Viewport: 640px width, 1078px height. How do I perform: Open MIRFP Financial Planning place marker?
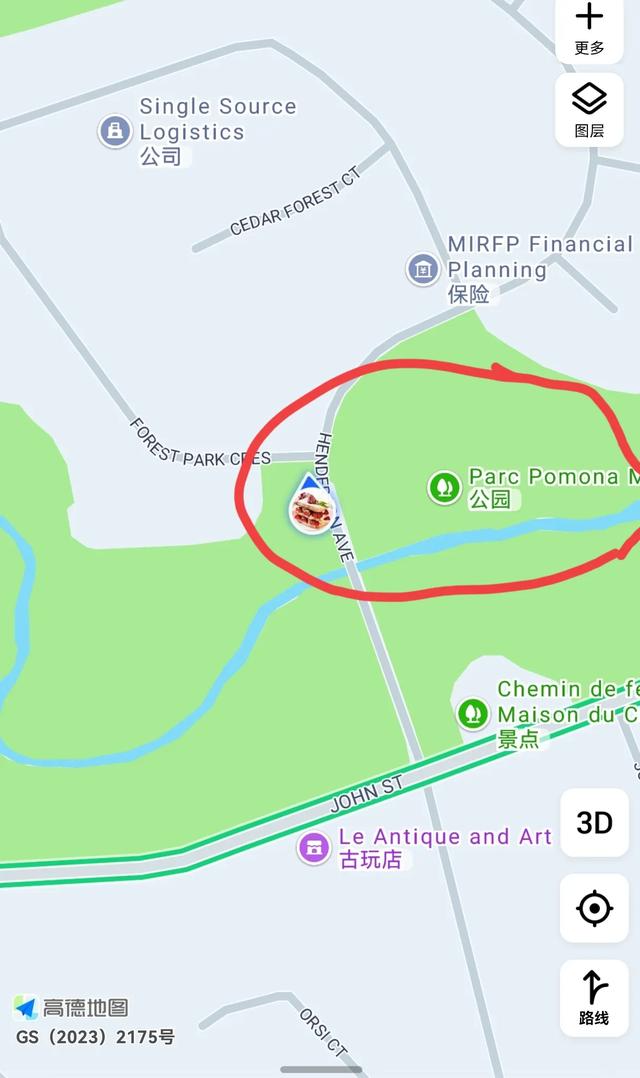[x=423, y=269]
